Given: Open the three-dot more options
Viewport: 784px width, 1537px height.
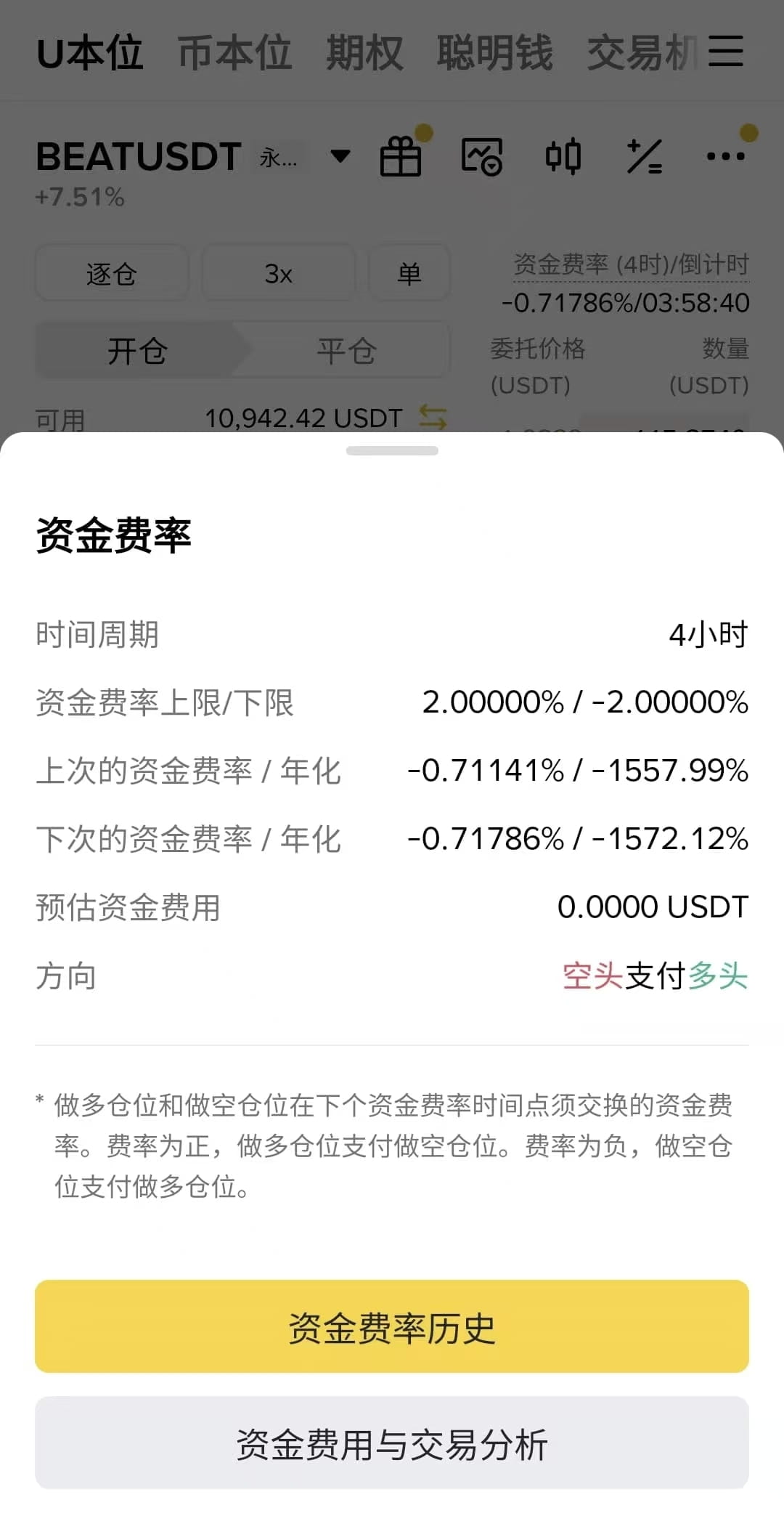Looking at the screenshot, I should pyautogui.click(x=725, y=156).
